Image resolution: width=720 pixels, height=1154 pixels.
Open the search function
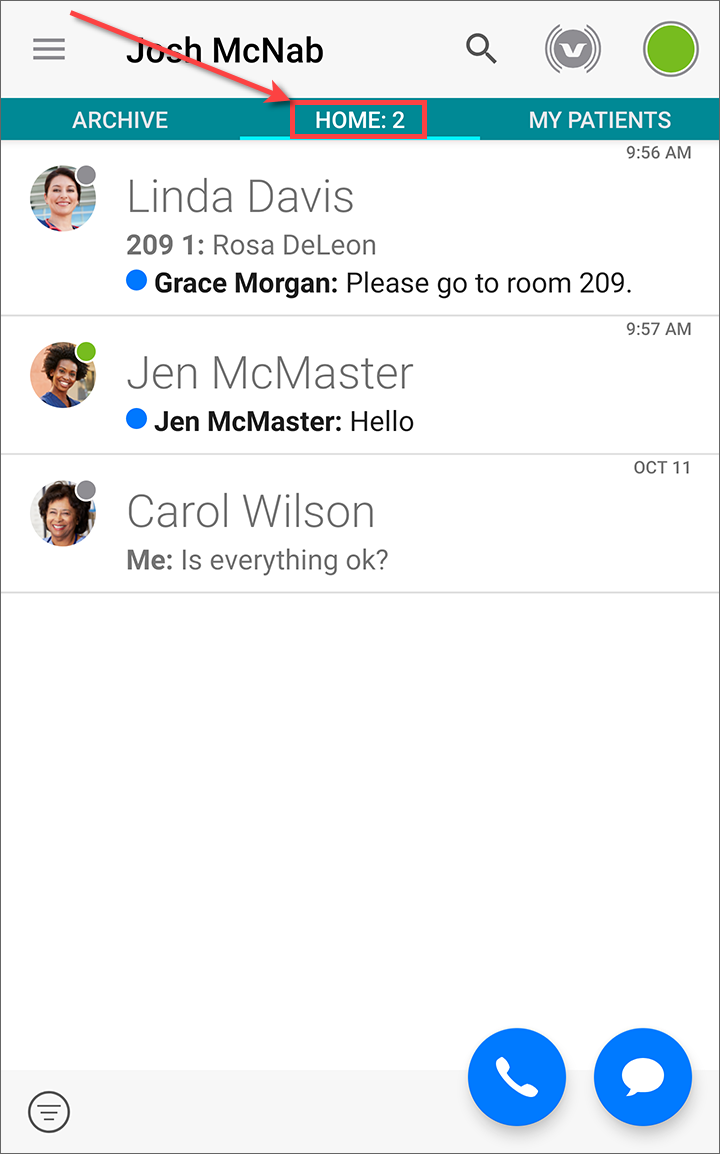(x=481, y=48)
